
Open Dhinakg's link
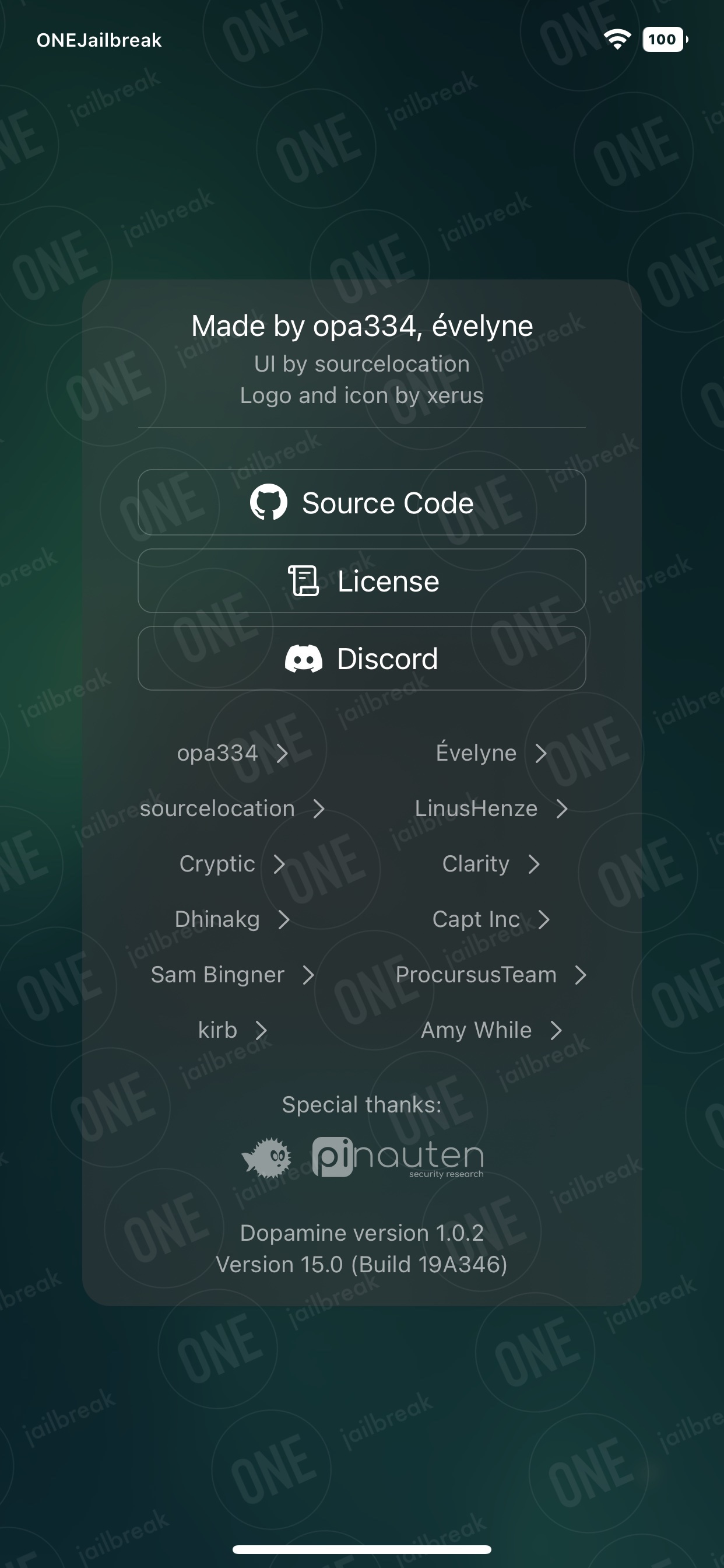tap(233, 919)
